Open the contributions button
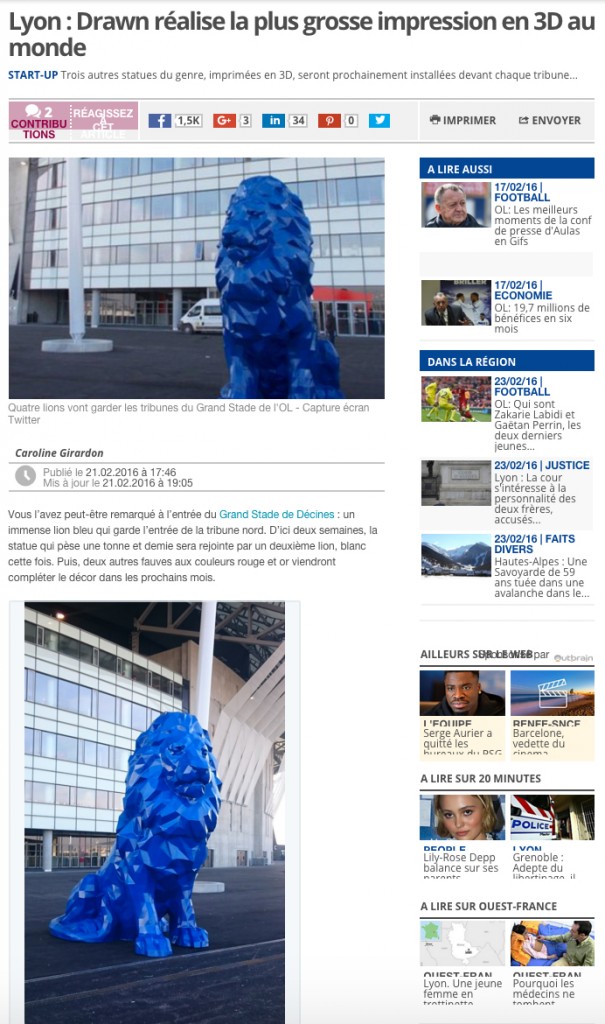 (x=39, y=120)
